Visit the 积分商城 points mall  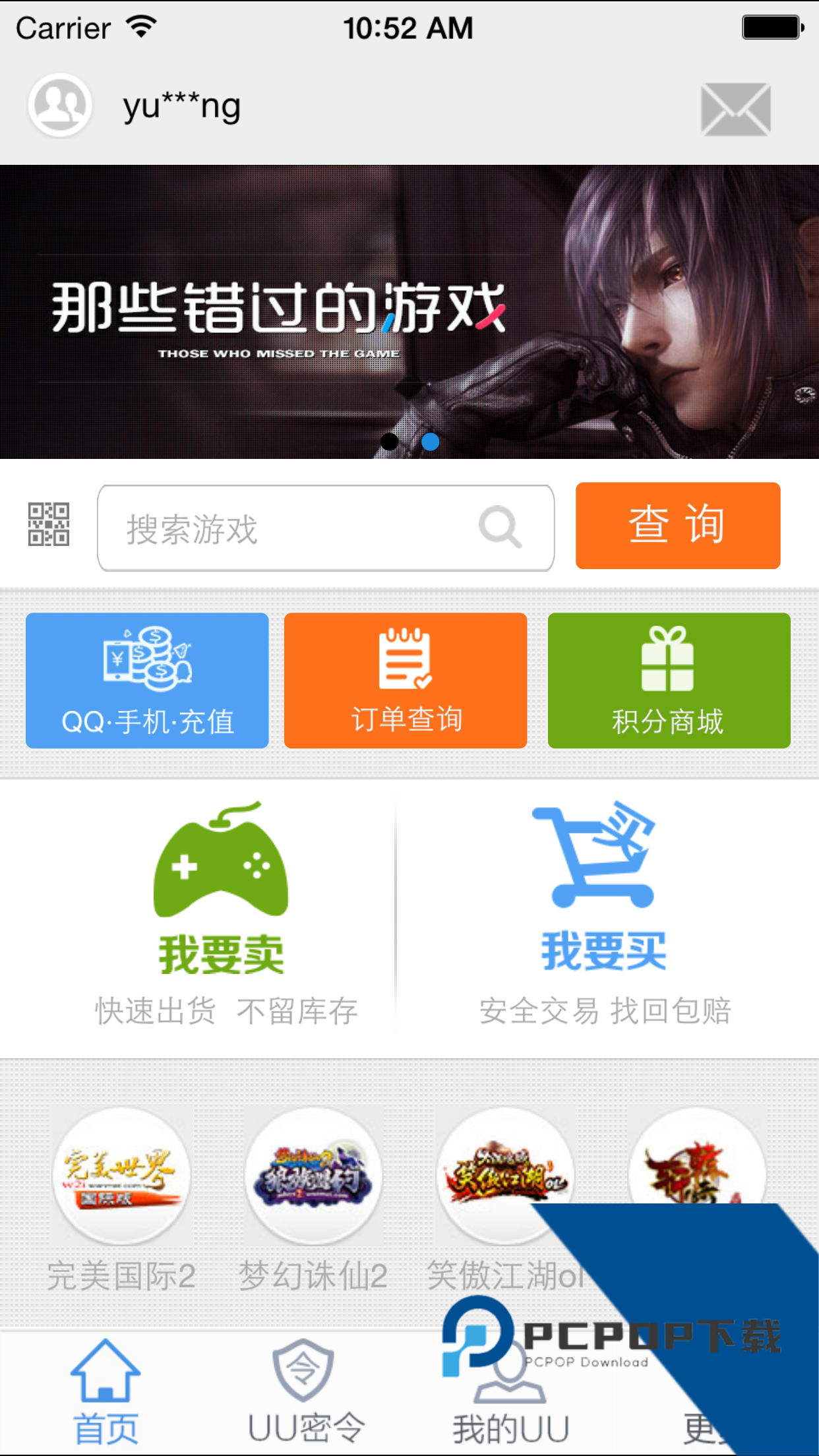point(669,681)
